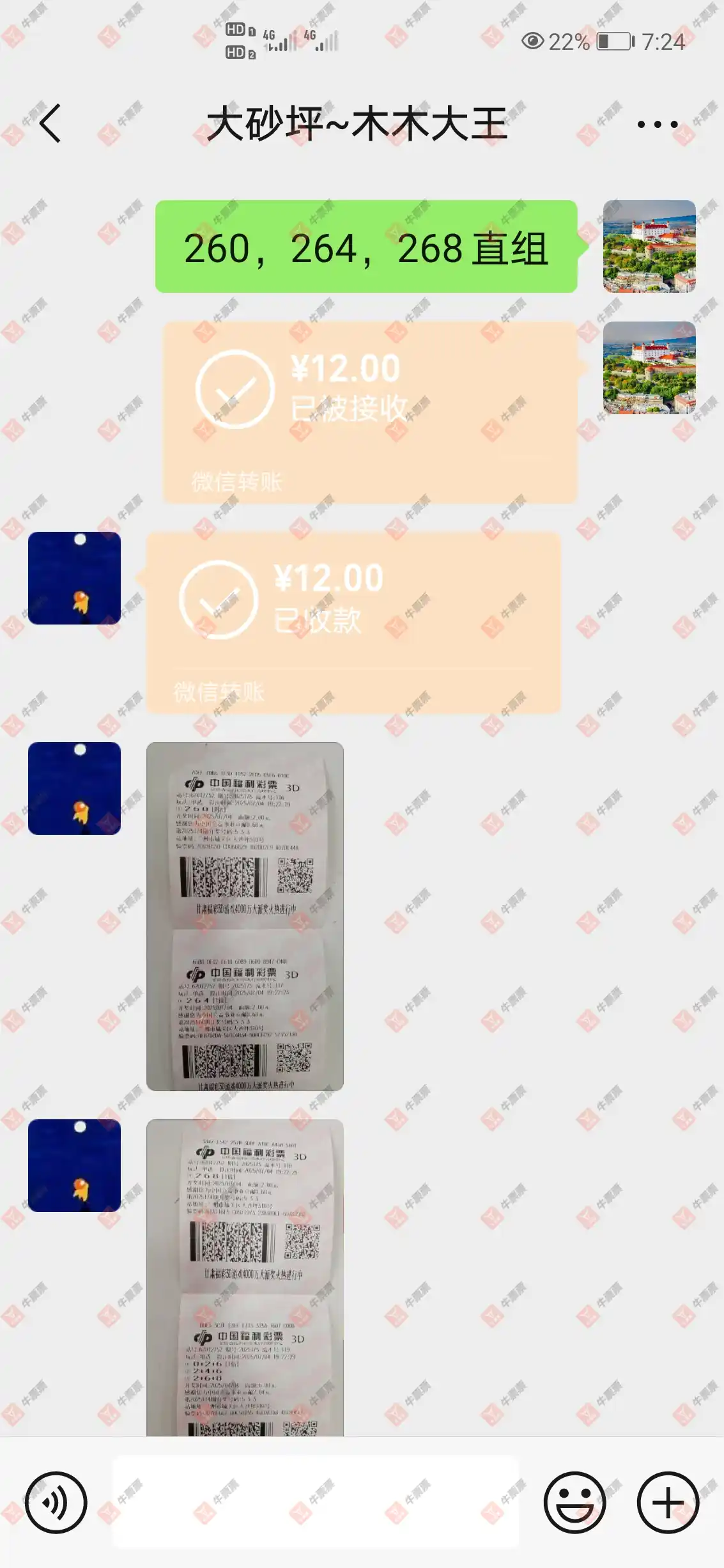This screenshot has height=1568, width=724.
Task: Open the emoji panel
Action: click(x=574, y=1502)
